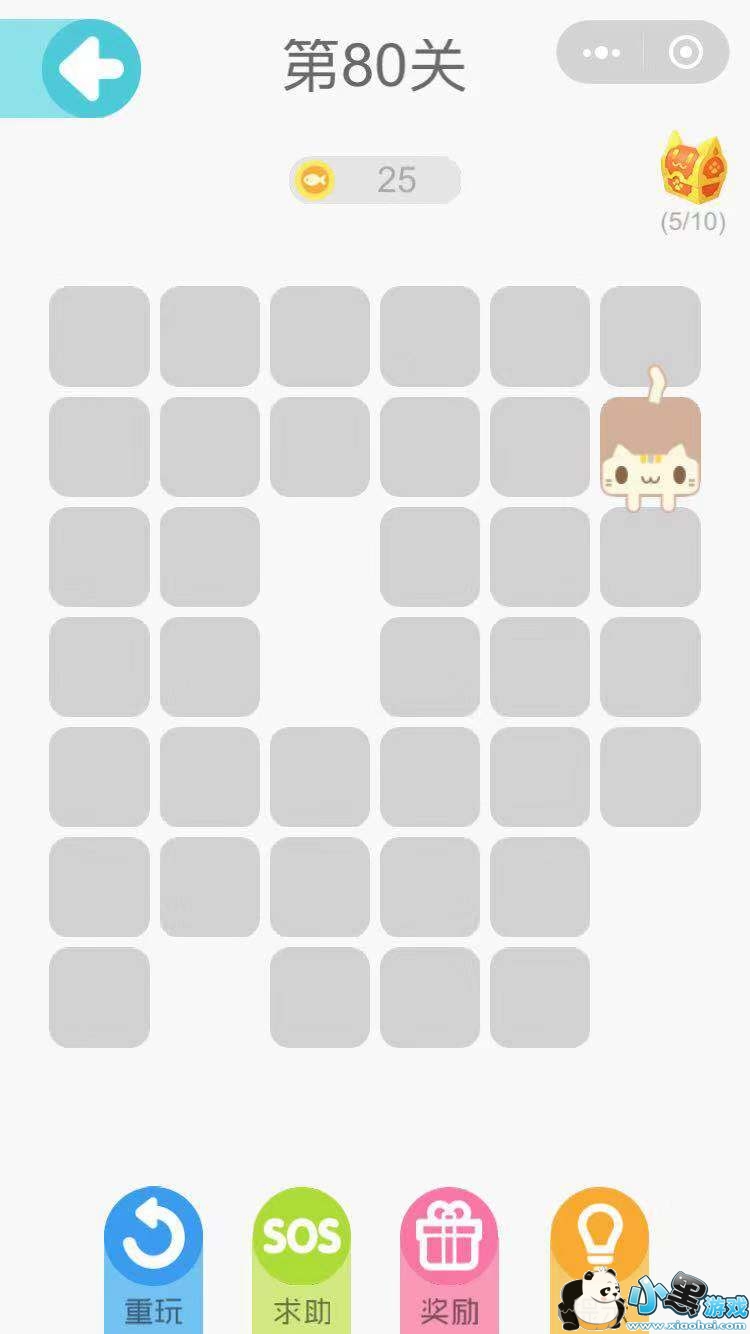Move cat to tile left of it
Image resolution: width=750 pixels, height=1334 pixels.
(540, 447)
